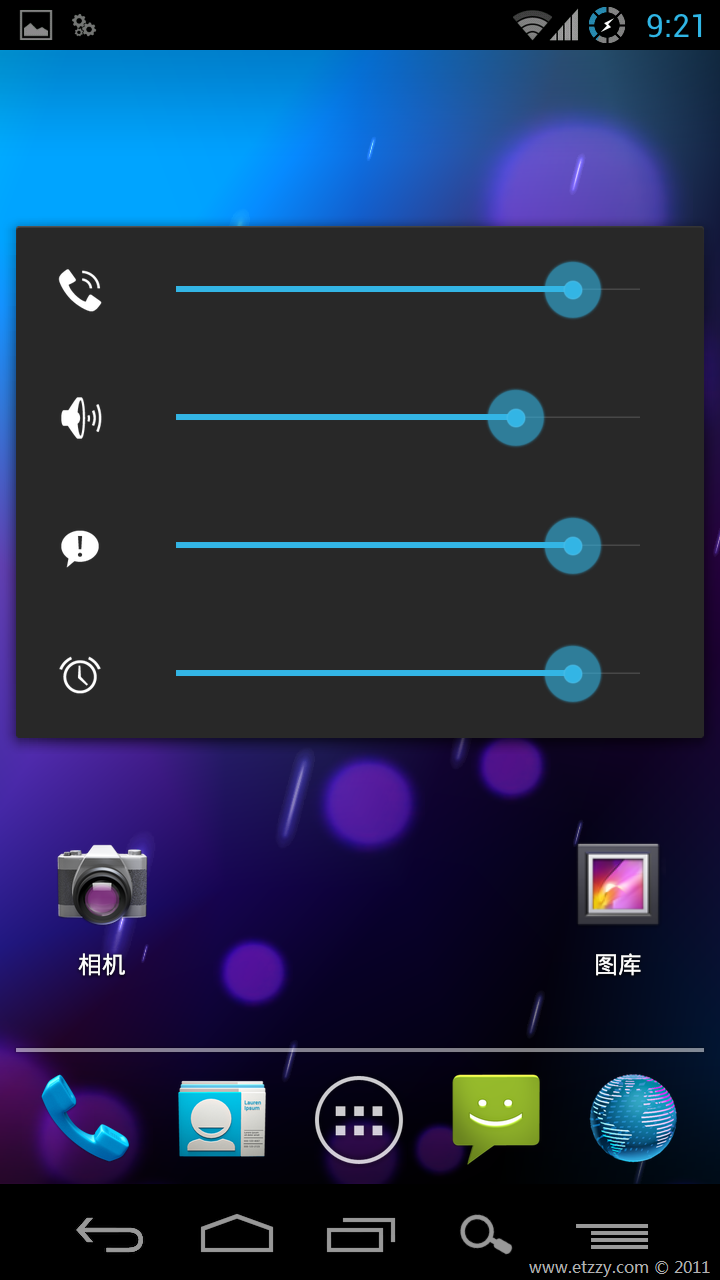Tap the system back button
This screenshot has height=1280, width=720.
pyautogui.click(x=110, y=1235)
